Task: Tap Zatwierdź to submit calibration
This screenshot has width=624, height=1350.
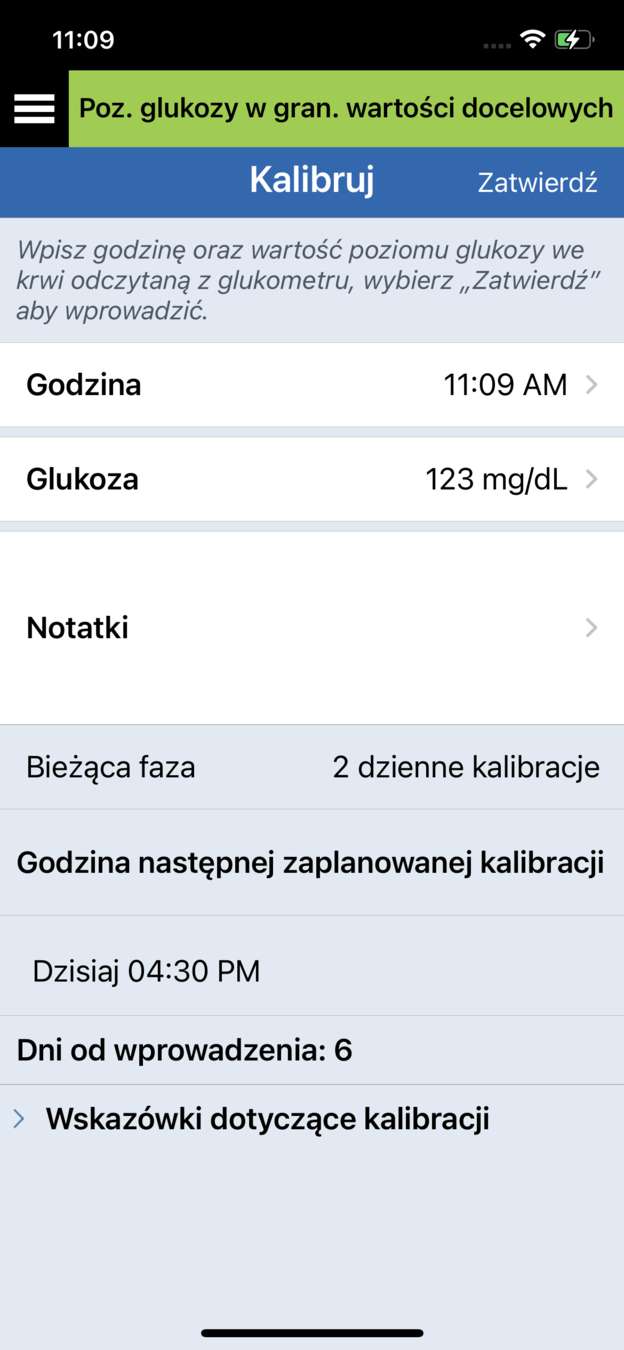Action: [x=537, y=183]
